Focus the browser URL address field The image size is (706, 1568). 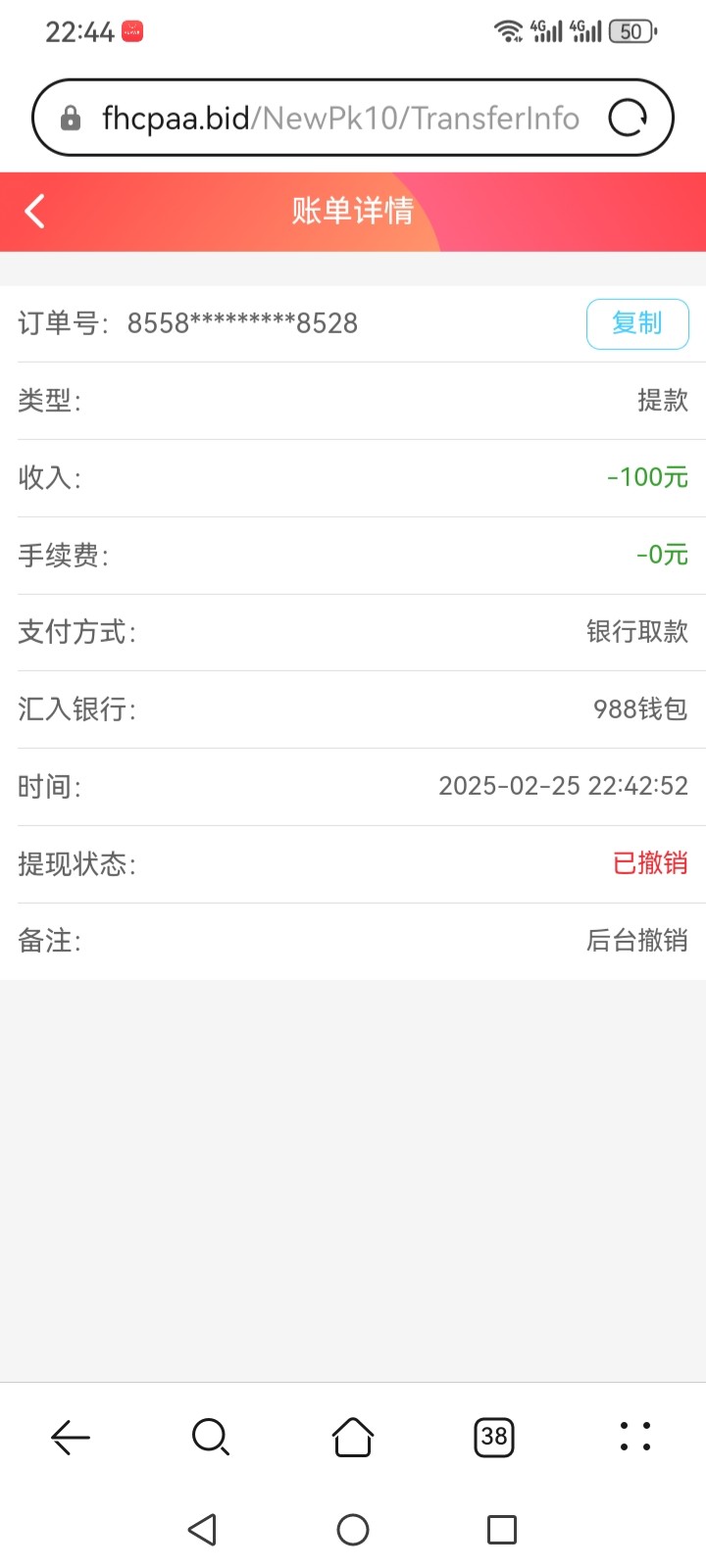[x=338, y=119]
